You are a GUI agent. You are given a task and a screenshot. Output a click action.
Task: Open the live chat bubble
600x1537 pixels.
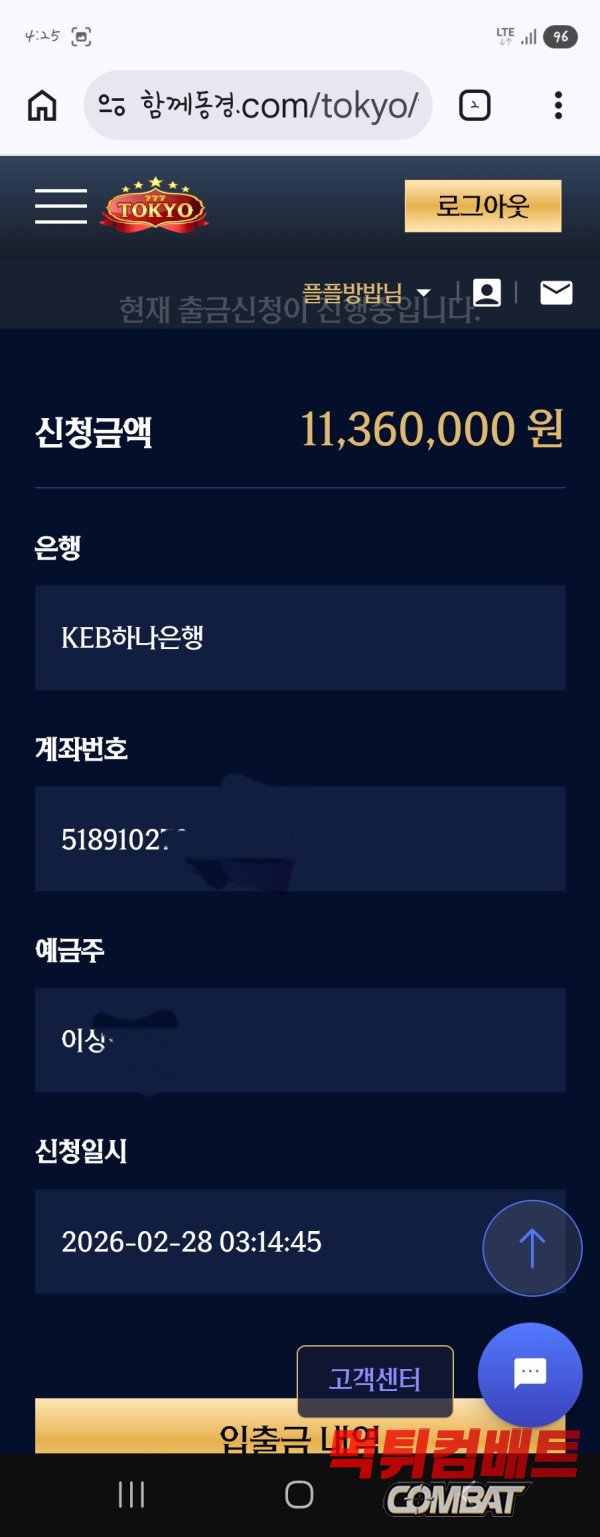(530, 1374)
